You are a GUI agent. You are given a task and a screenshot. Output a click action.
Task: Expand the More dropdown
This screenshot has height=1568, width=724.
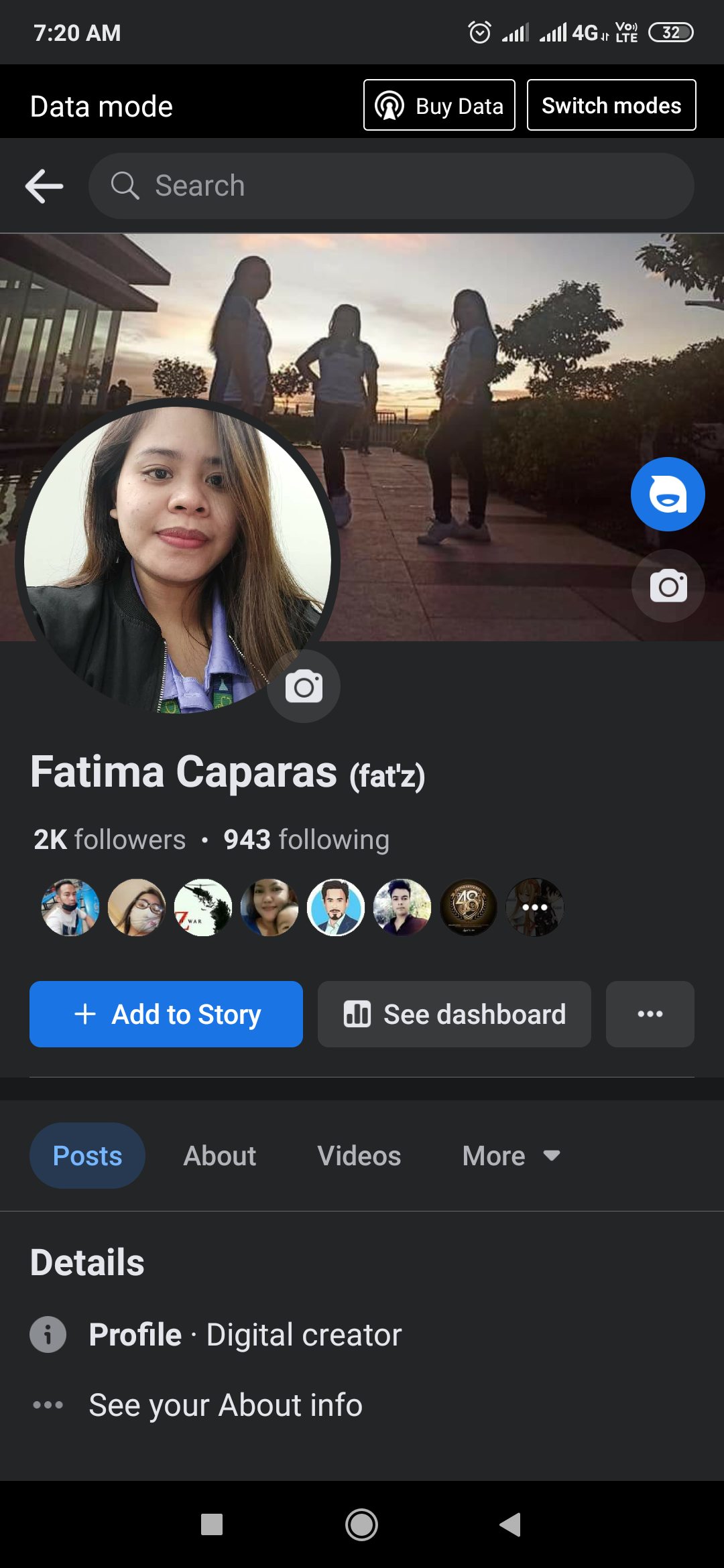point(511,1156)
